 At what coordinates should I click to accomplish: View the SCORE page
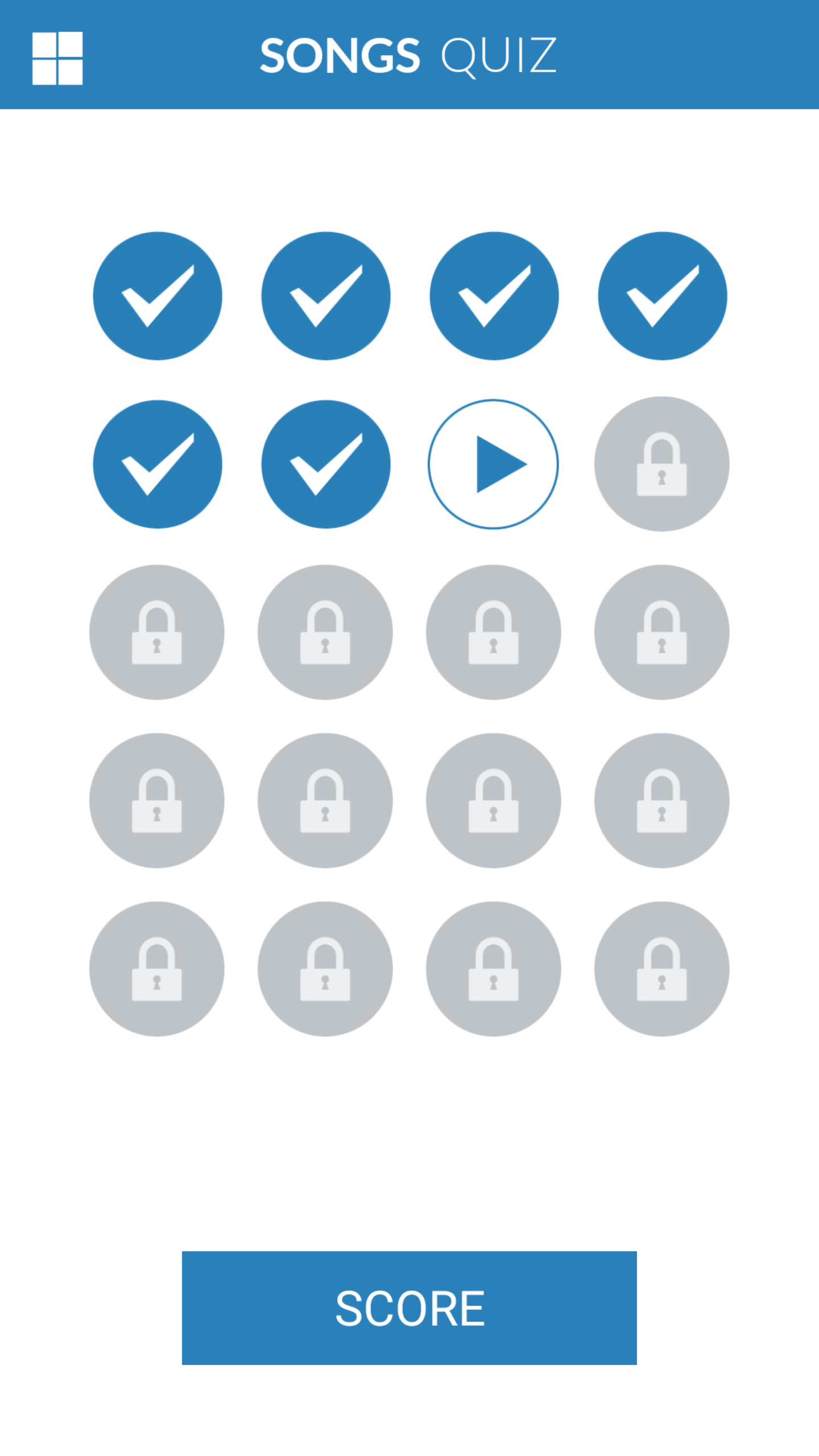click(x=409, y=1308)
